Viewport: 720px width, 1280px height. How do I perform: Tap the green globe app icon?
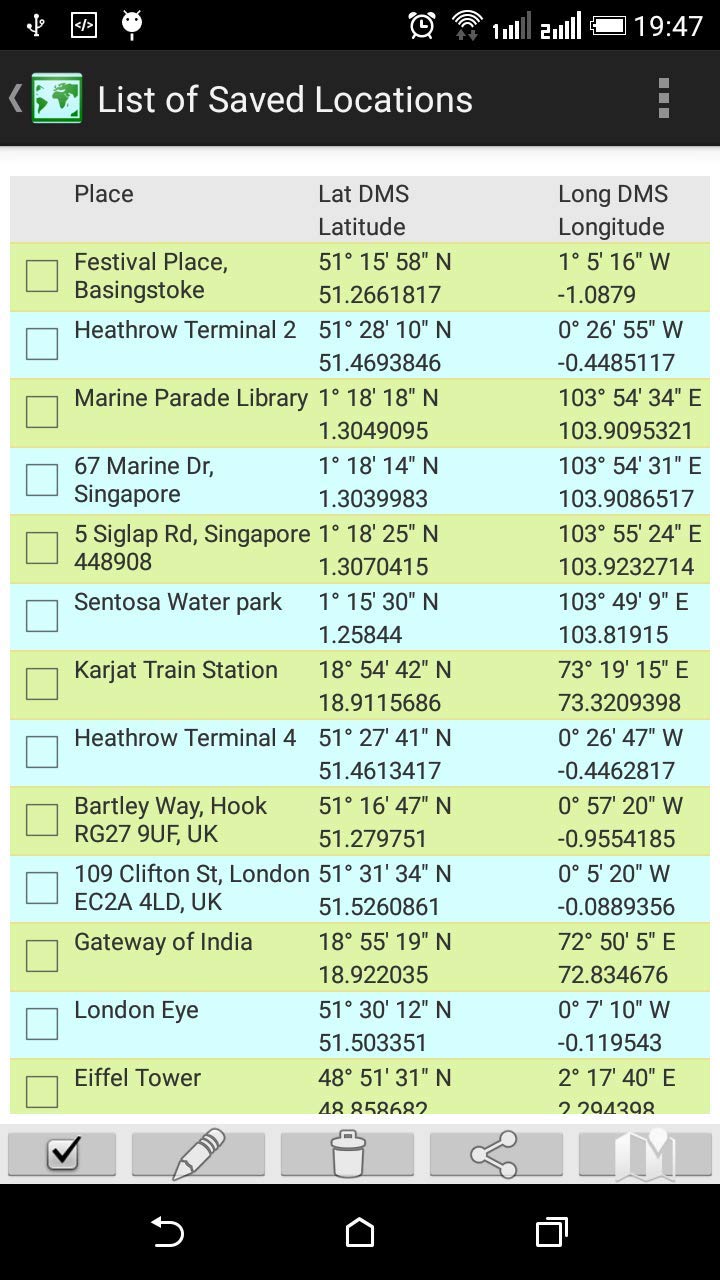tap(55, 98)
